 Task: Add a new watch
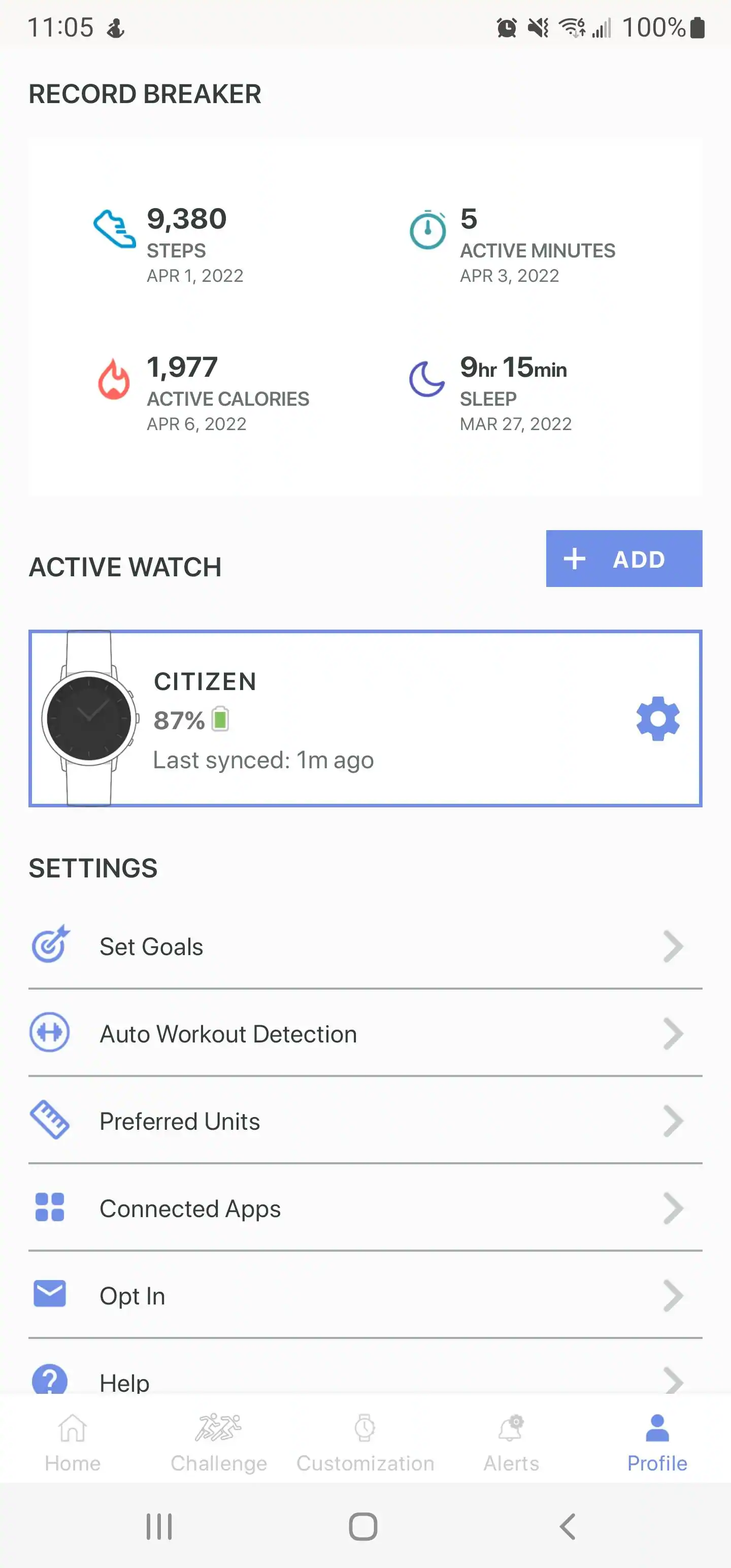[623, 559]
